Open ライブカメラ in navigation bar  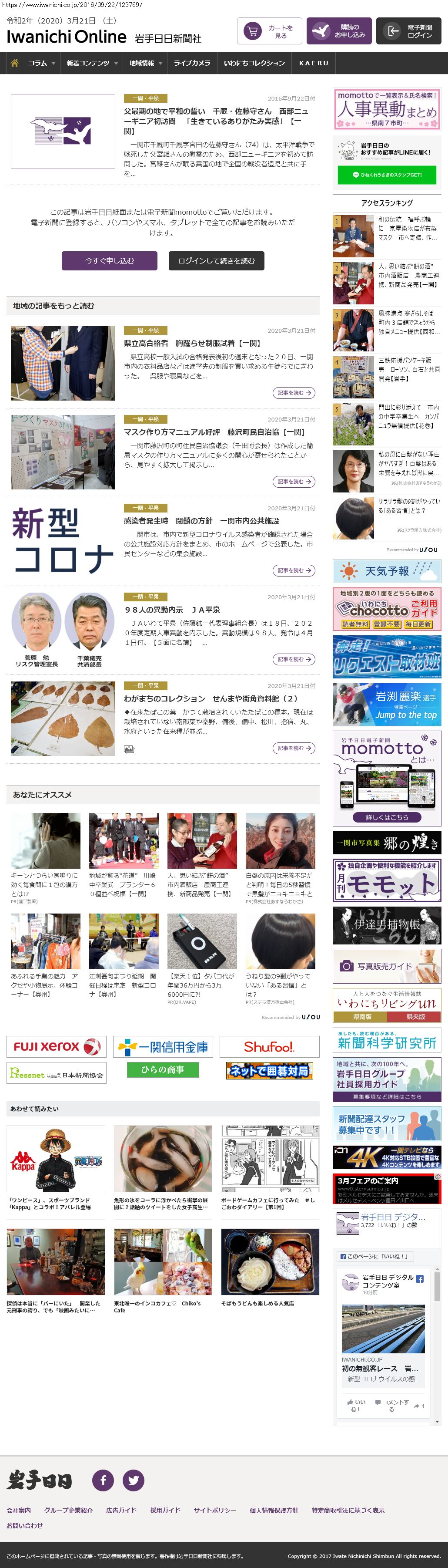click(192, 63)
